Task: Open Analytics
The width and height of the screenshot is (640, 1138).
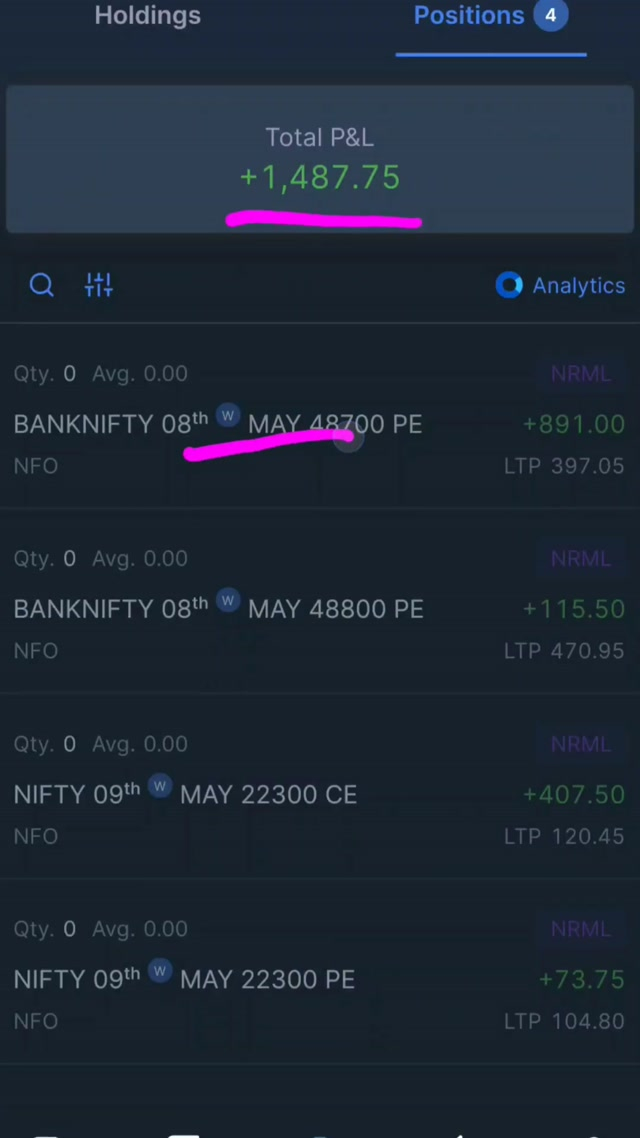Action: pos(560,286)
